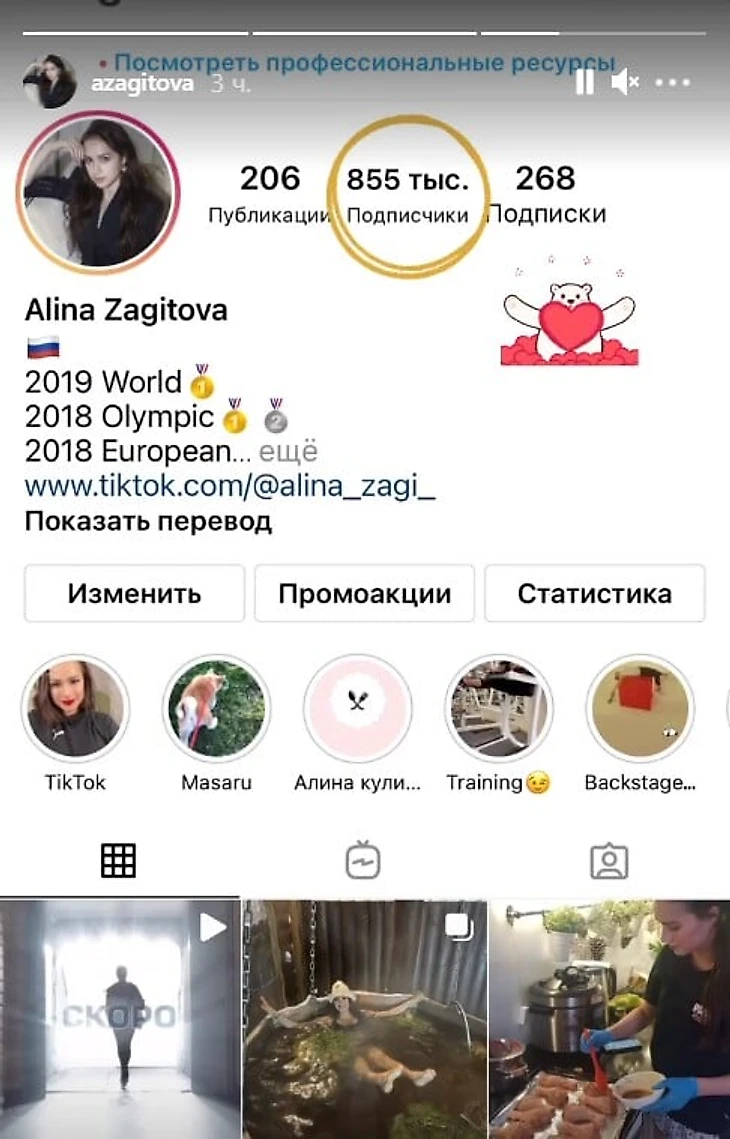Unmute the story sound
730x1139 pixels.
pos(625,82)
